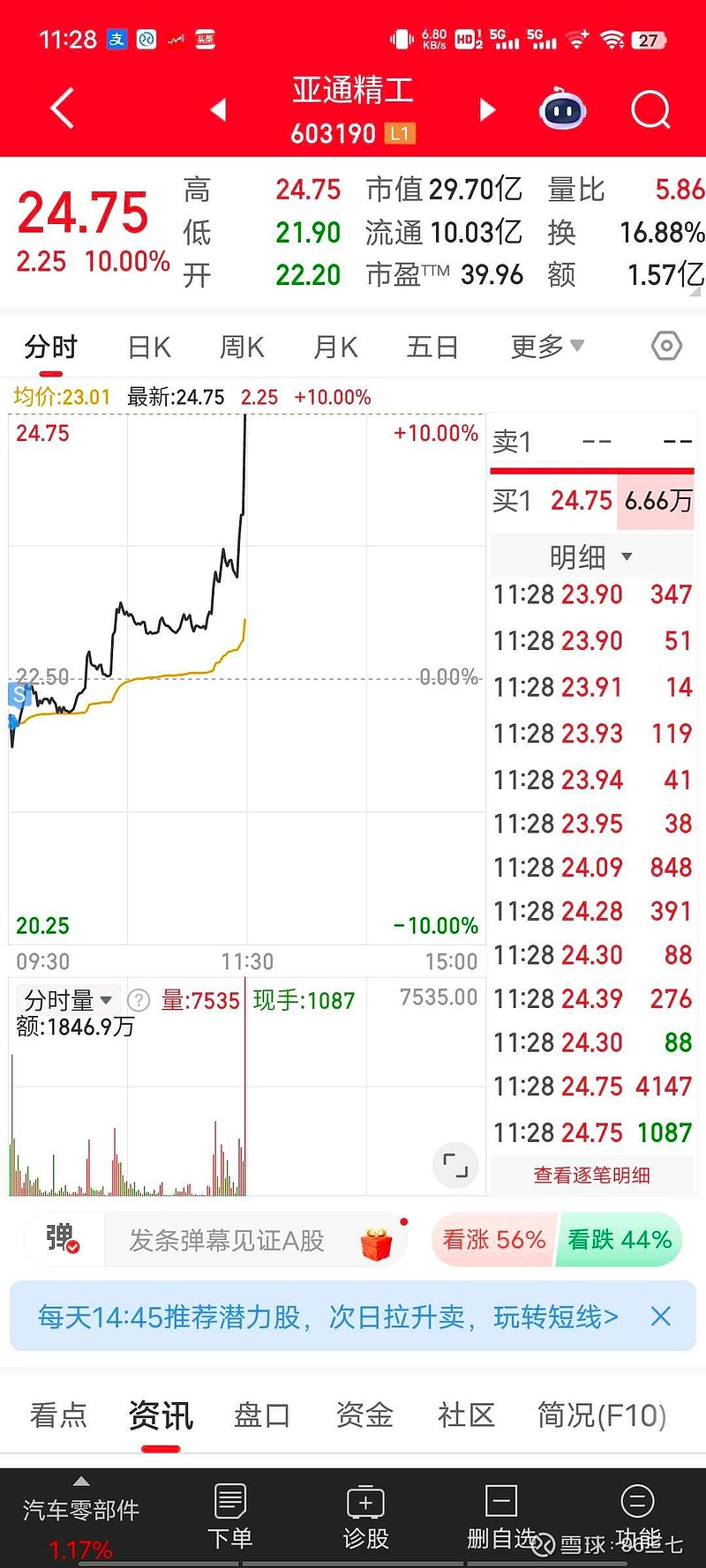This screenshot has height=1568, width=706.
Task: Expand the 明细 dropdown
Action: click(x=590, y=556)
